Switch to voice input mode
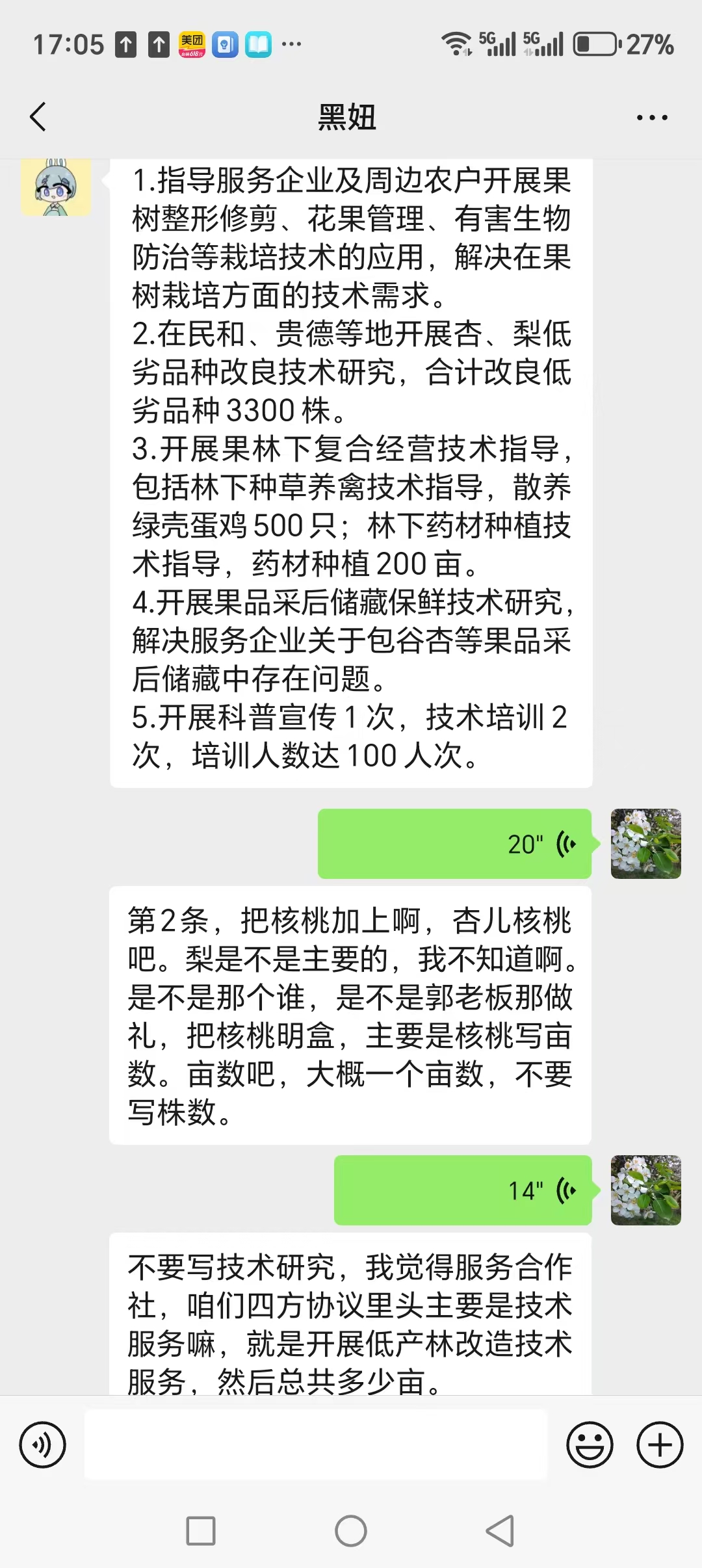This screenshot has width=702, height=1568. (43, 1444)
